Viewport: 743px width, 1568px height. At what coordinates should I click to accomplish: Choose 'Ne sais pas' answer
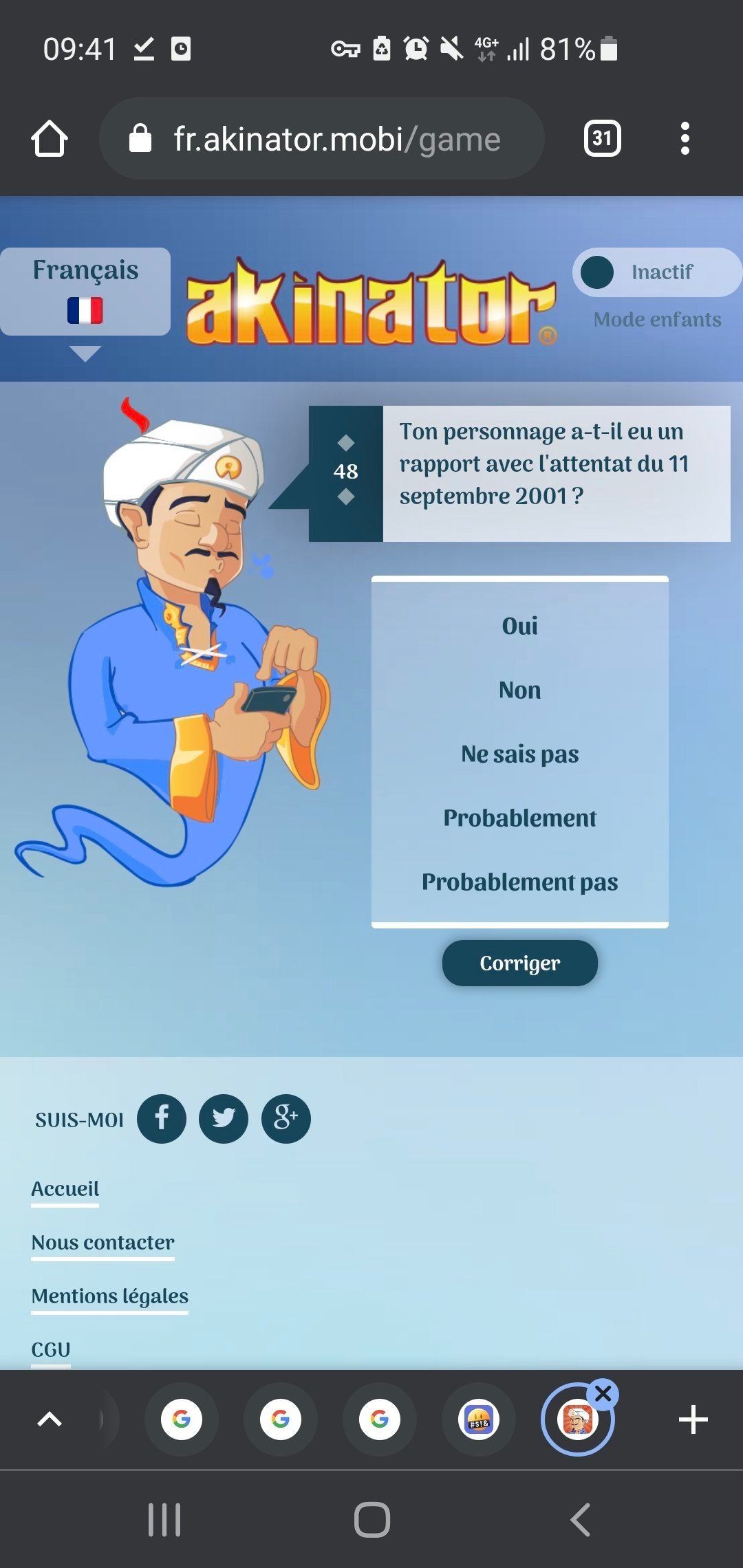click(x=519, y=754)
